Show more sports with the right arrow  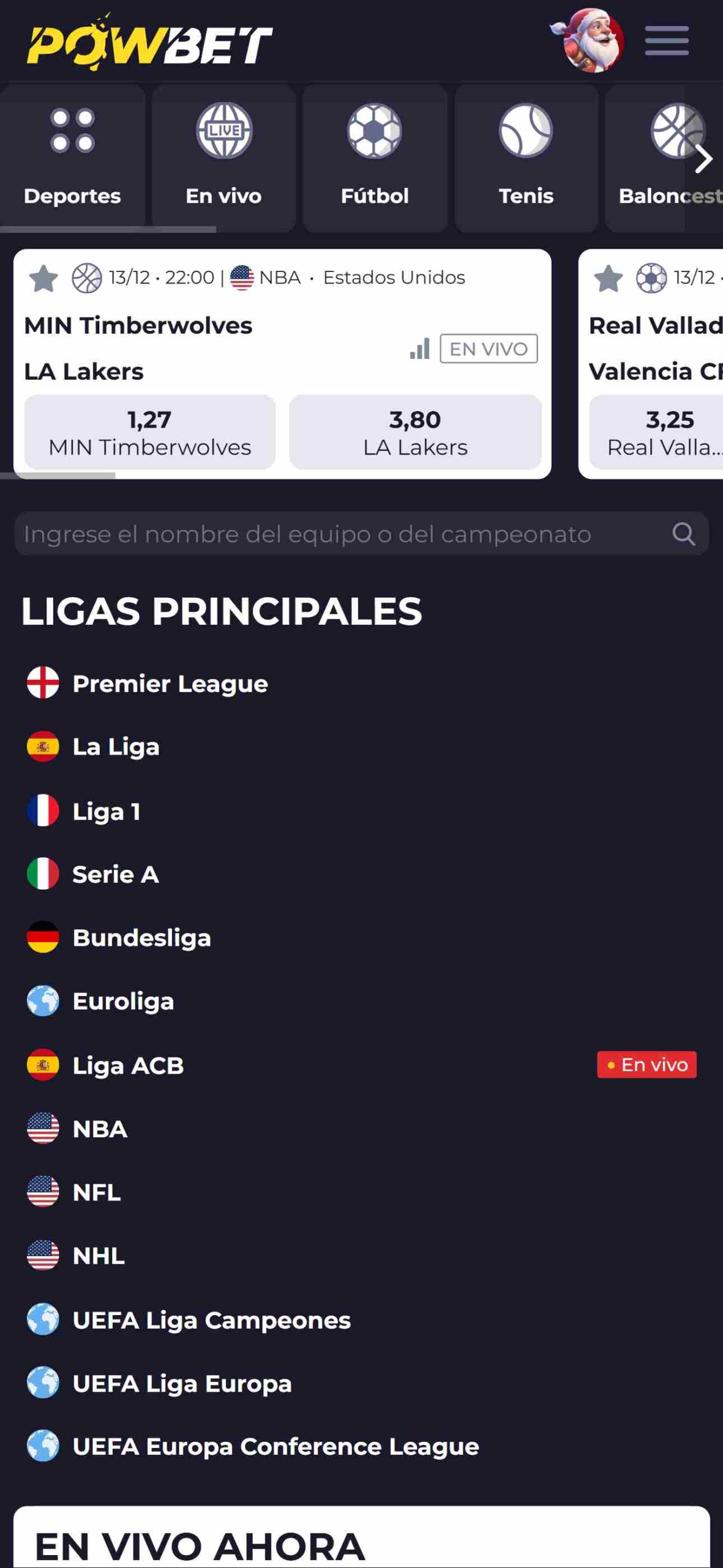coord(704,159)
